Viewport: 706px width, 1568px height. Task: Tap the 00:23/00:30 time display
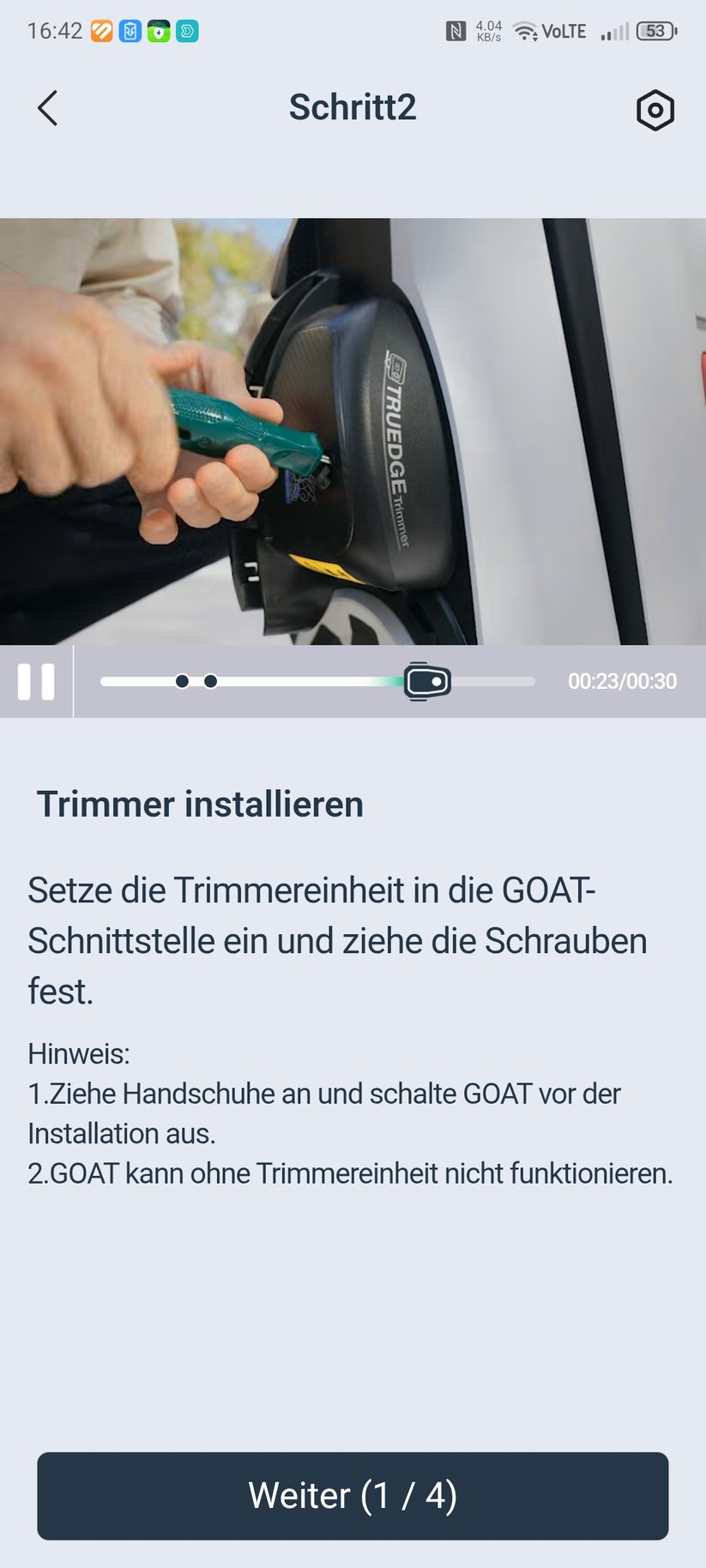click(x=621, y=681)
